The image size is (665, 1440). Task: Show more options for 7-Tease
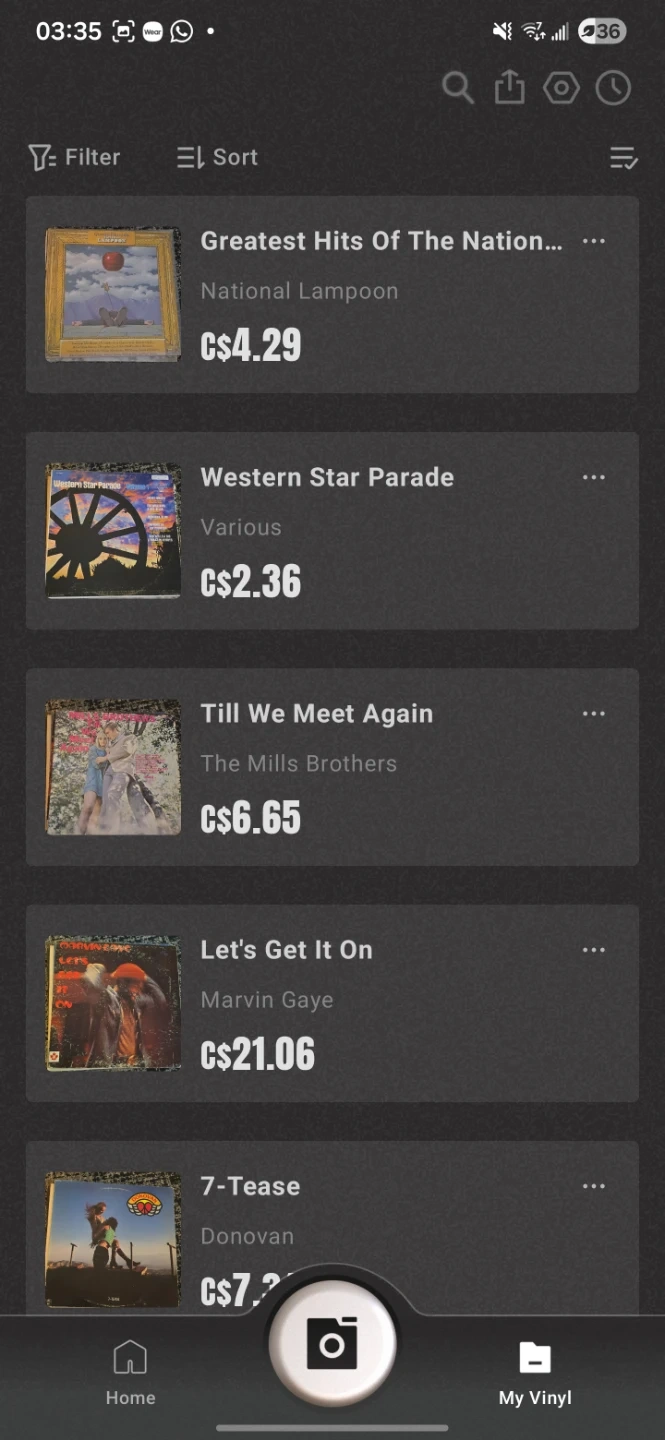tap(594, 1187)
